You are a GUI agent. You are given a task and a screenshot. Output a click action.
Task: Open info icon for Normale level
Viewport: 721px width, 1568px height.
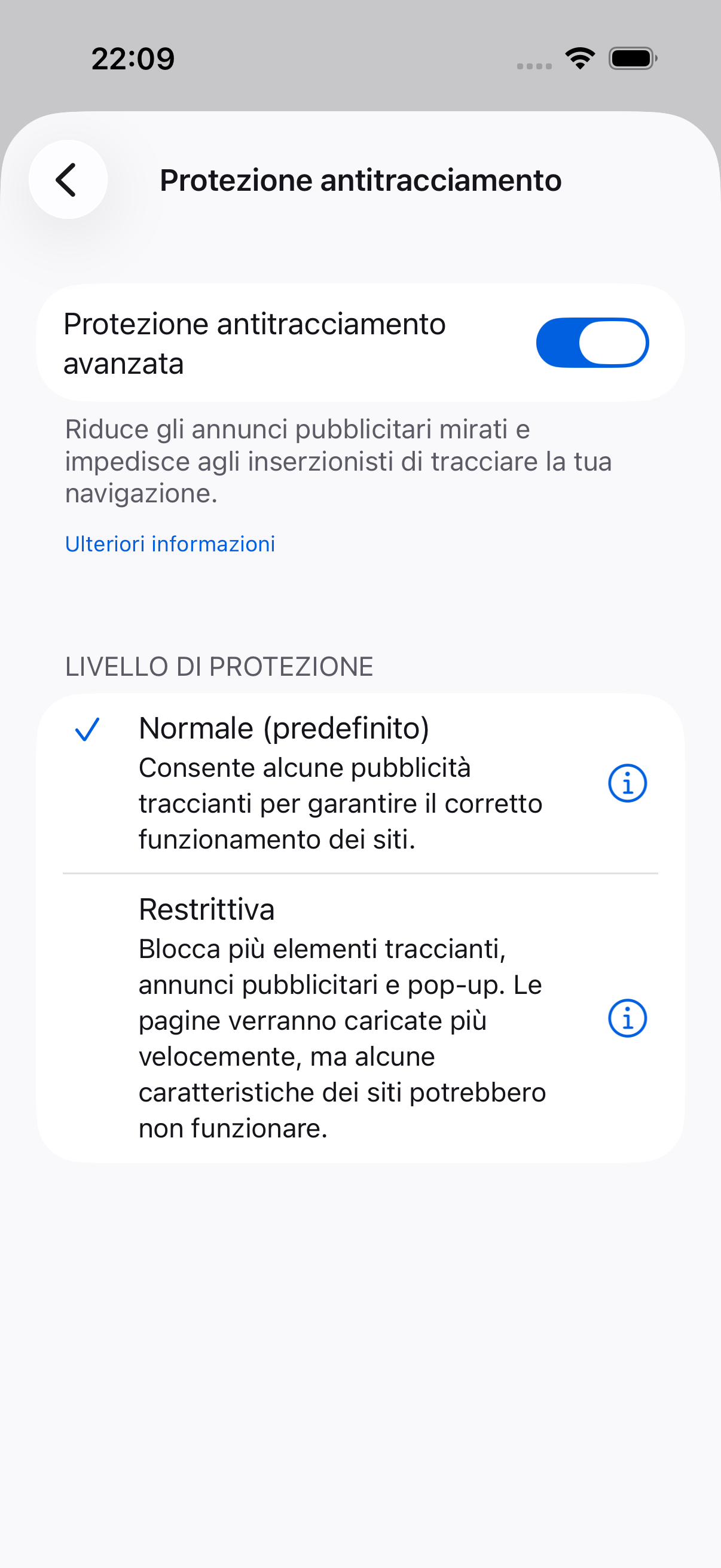tap(627, 783)
